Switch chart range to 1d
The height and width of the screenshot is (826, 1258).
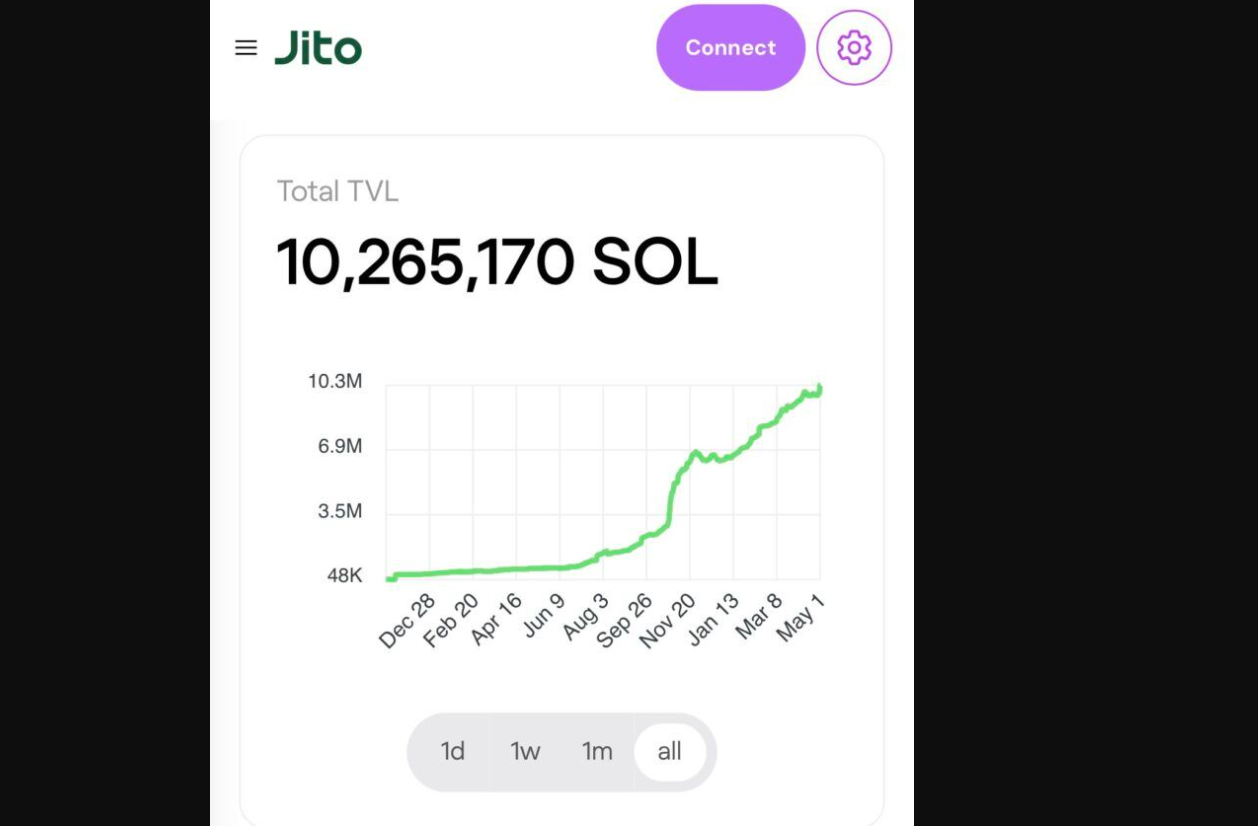[x=453, y=751]
